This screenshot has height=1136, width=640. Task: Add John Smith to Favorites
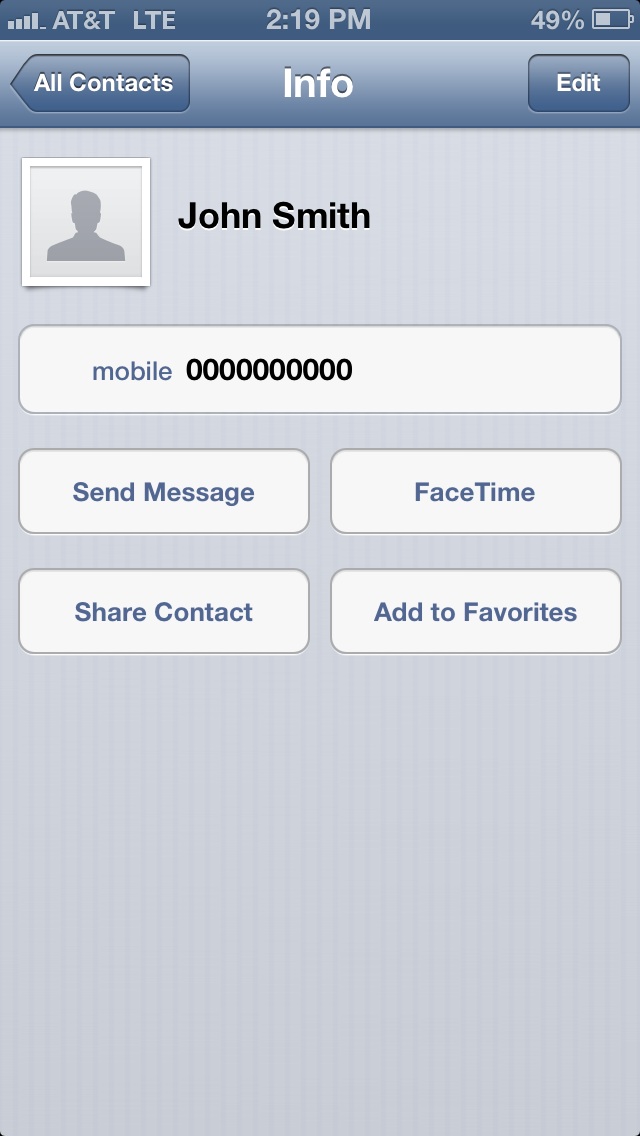[x=475, y=611]
